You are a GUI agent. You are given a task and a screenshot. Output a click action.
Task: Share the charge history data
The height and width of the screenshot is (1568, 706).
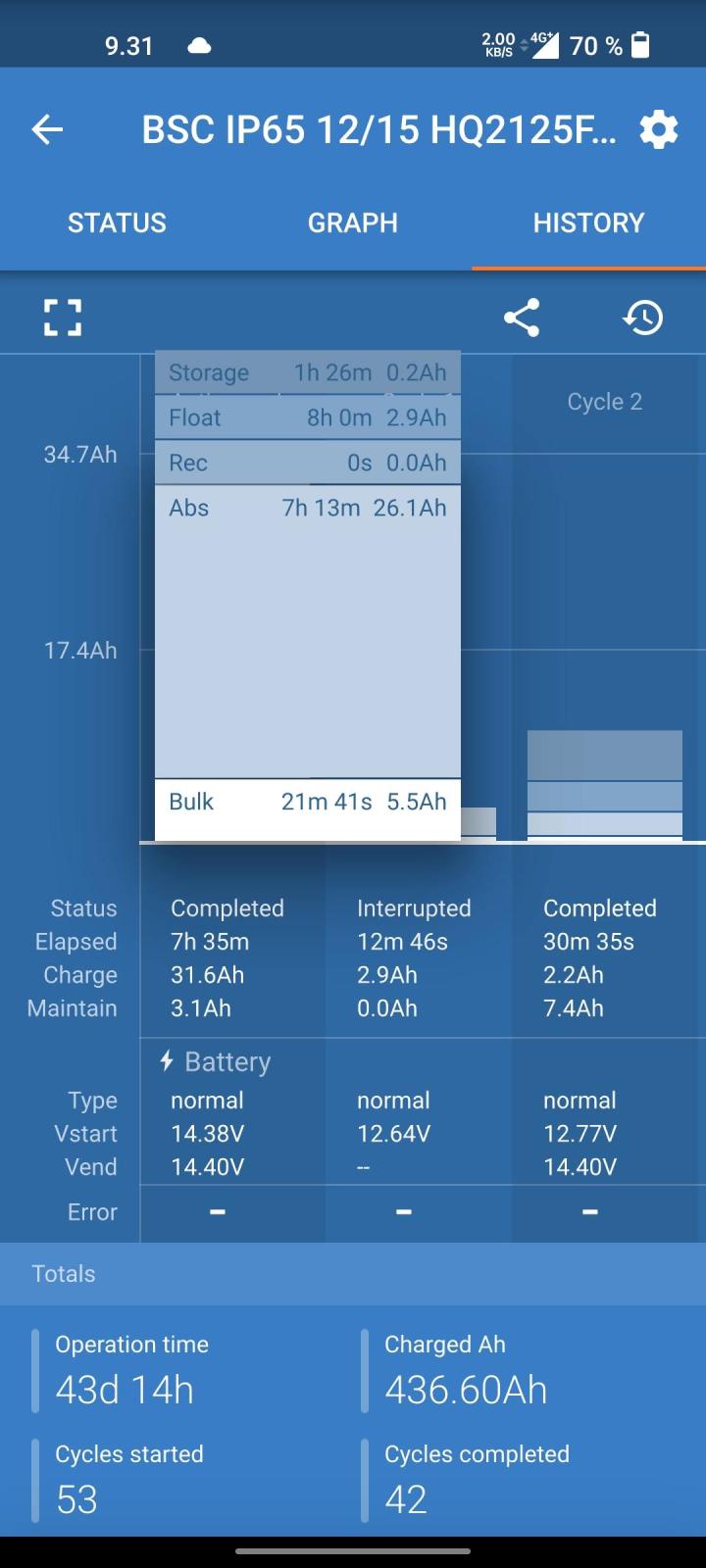tap(522, 318)
